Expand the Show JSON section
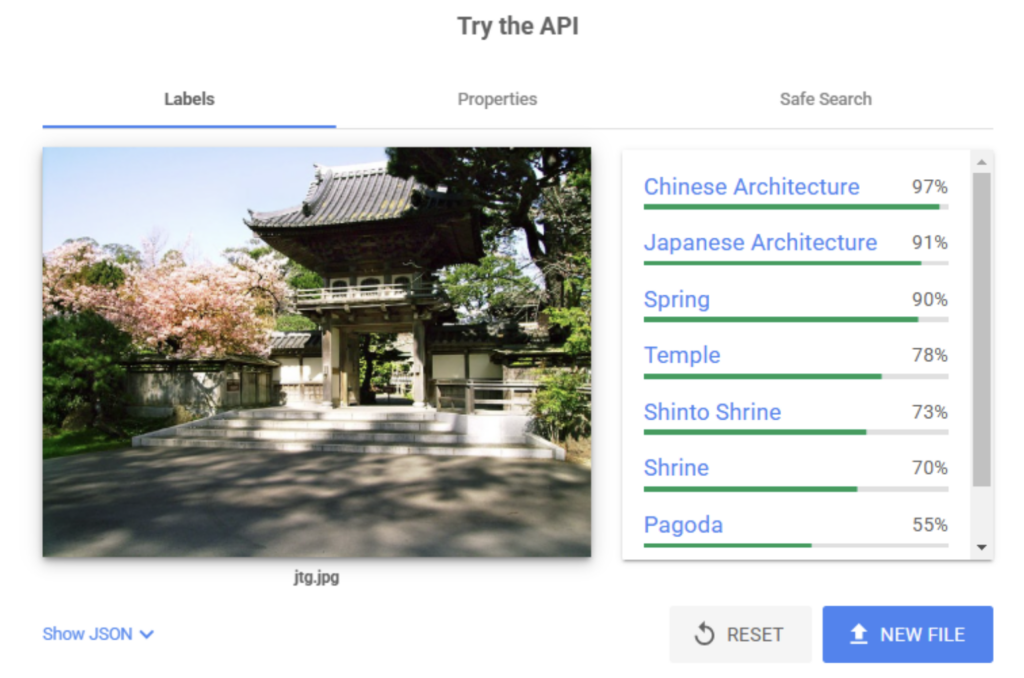This screenshot has width=1024, height=678. click(x=98, y=634)
